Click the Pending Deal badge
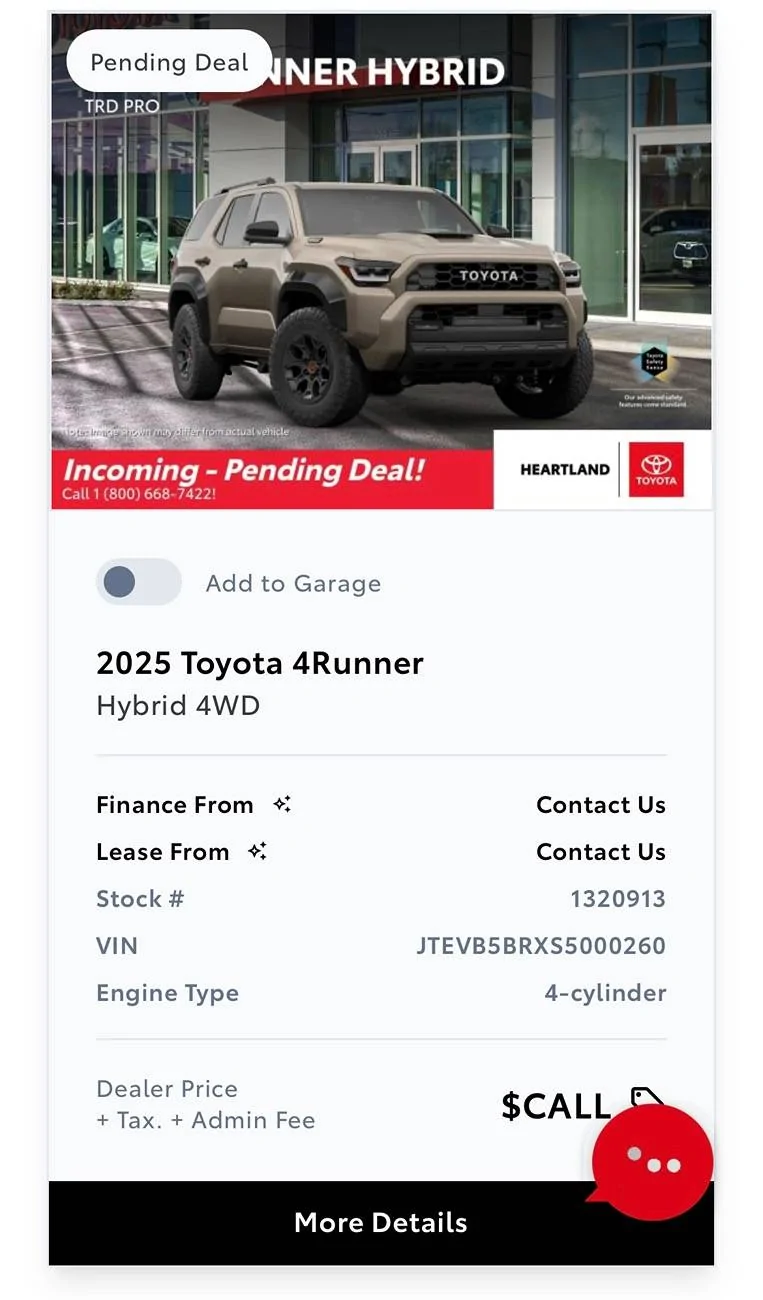The width and height of the screenshot is (763, 1300). click(x=168, y=61)
